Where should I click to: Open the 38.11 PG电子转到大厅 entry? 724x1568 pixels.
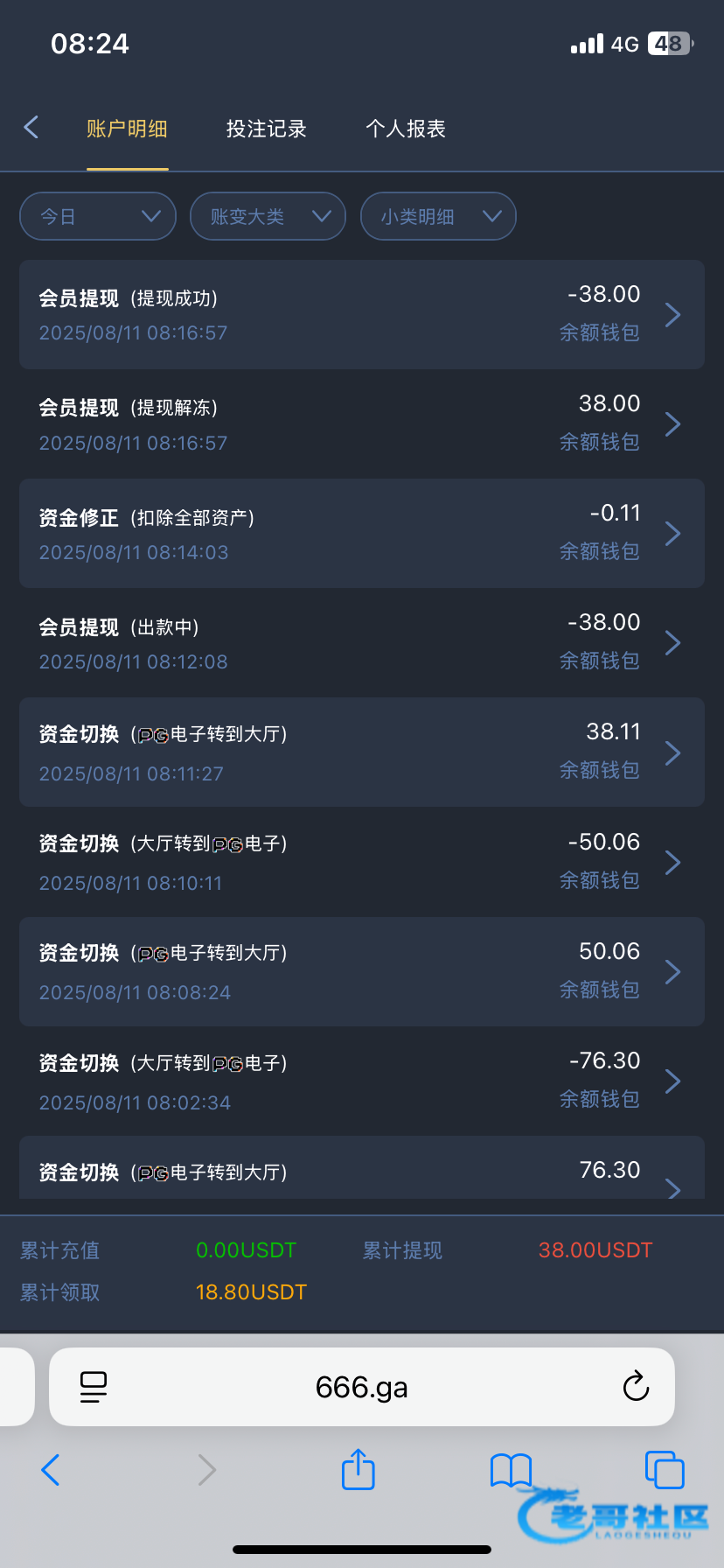tap(362, 752)
